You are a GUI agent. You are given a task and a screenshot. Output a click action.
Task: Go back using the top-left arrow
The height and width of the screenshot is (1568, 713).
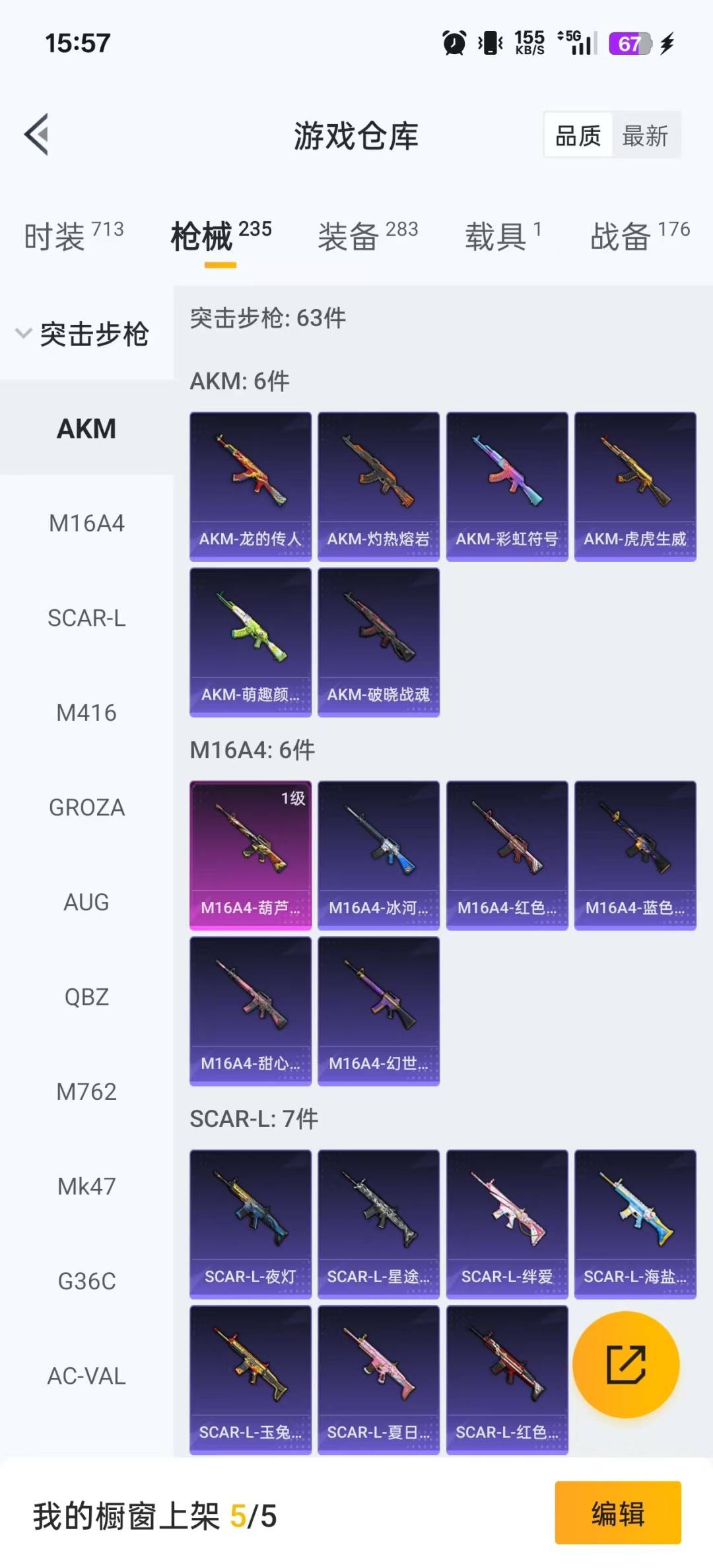click(37, 135)
